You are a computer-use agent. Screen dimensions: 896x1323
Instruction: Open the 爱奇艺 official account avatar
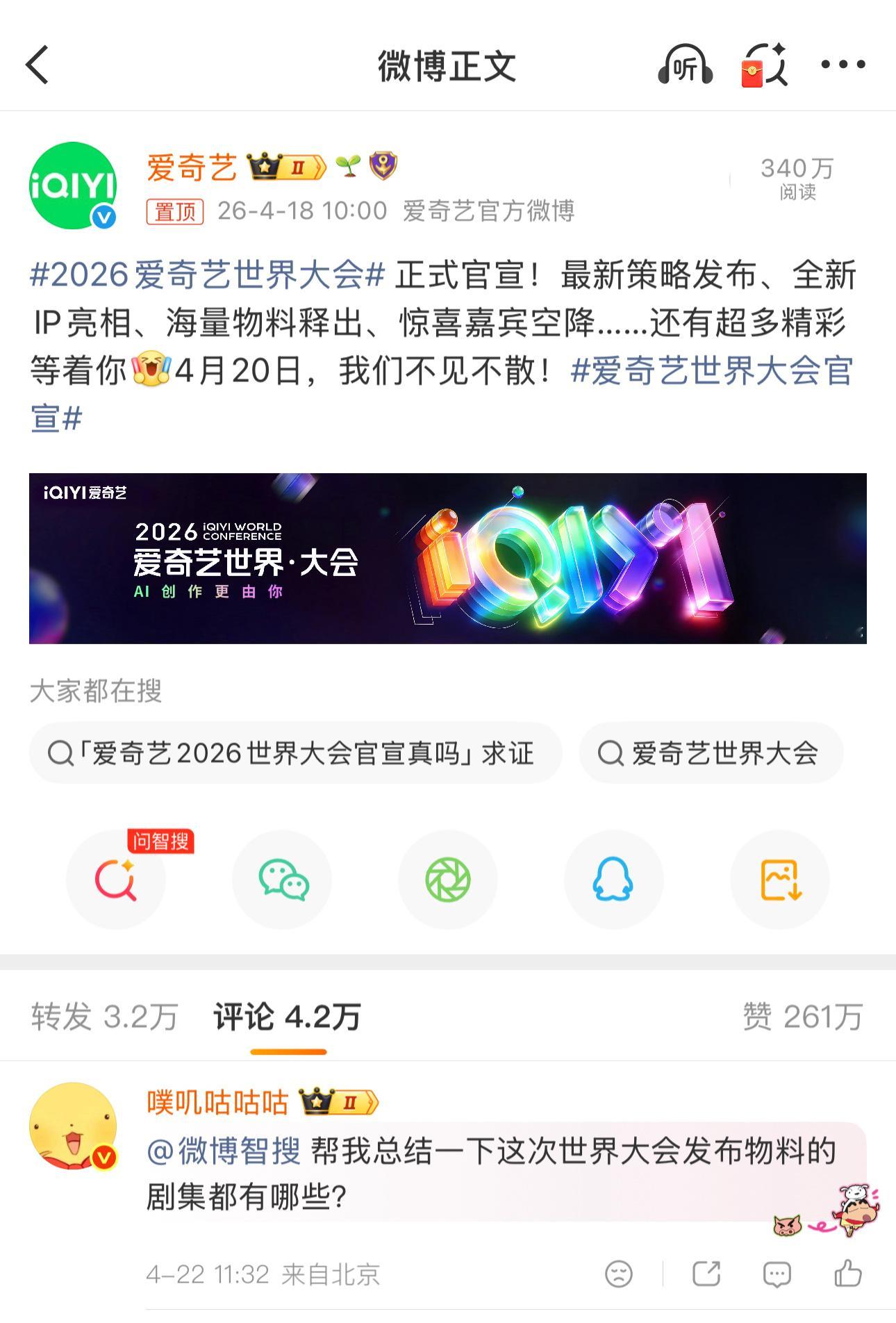[x=76, y=183]
